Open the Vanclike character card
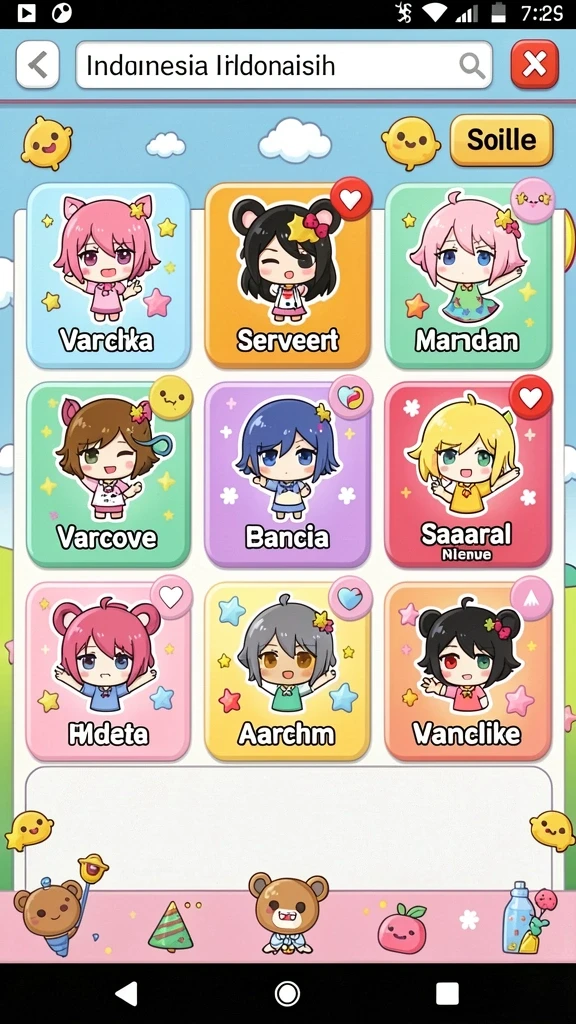This screenshot has height=1024, width=576. tap(468, 671)
